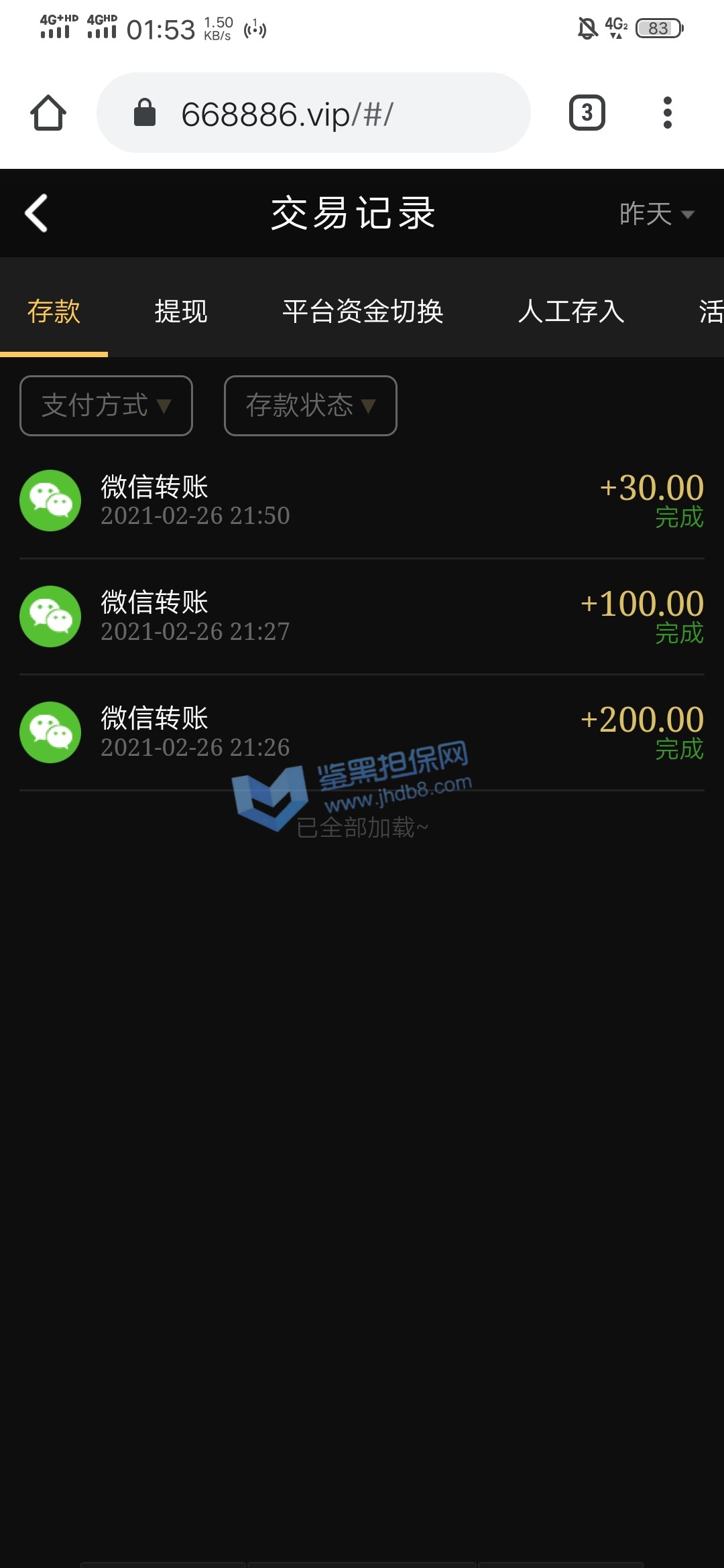This screenshot has width=724, height=1568.
Task: Open the browser home button
Action: tap(48, 113)
